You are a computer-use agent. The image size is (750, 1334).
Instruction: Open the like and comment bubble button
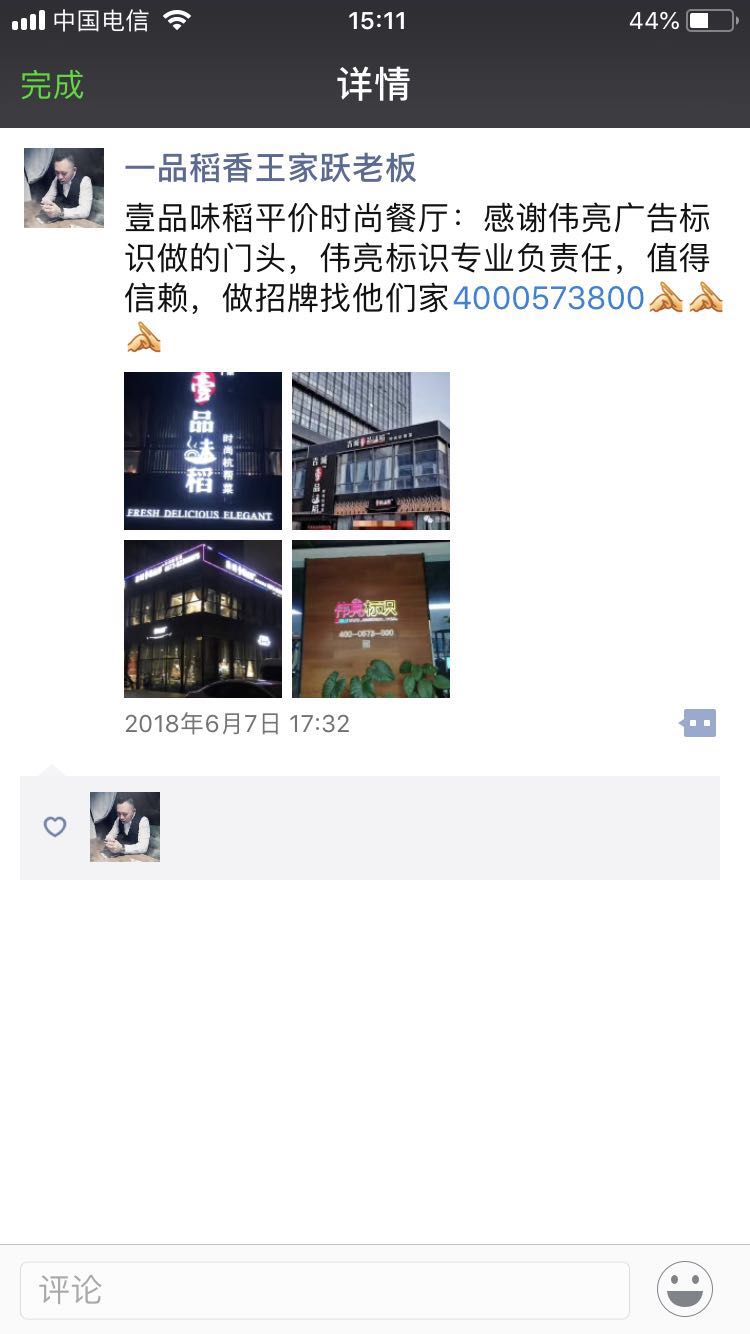[699, 723]
